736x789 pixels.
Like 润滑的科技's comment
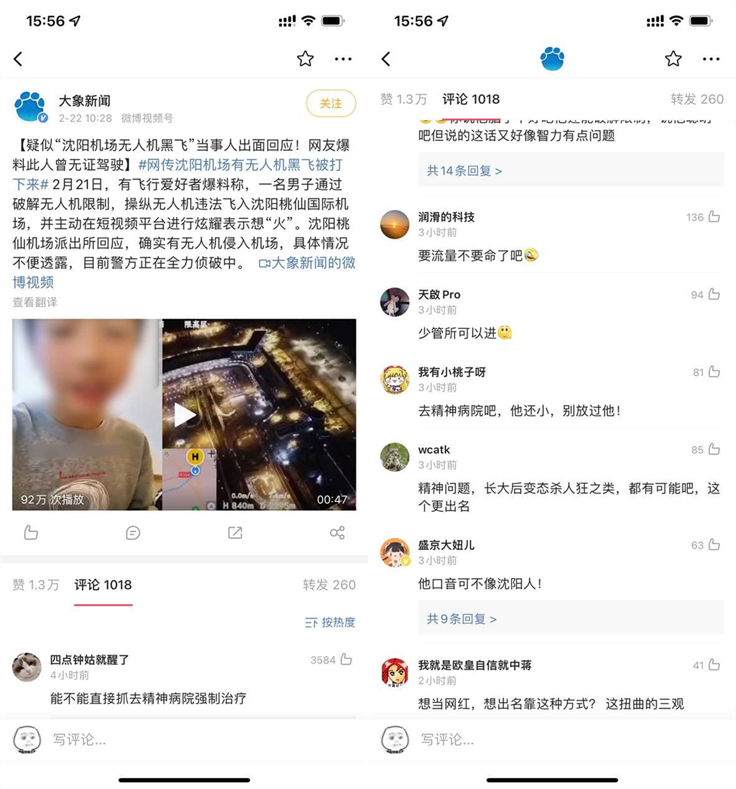714,217
